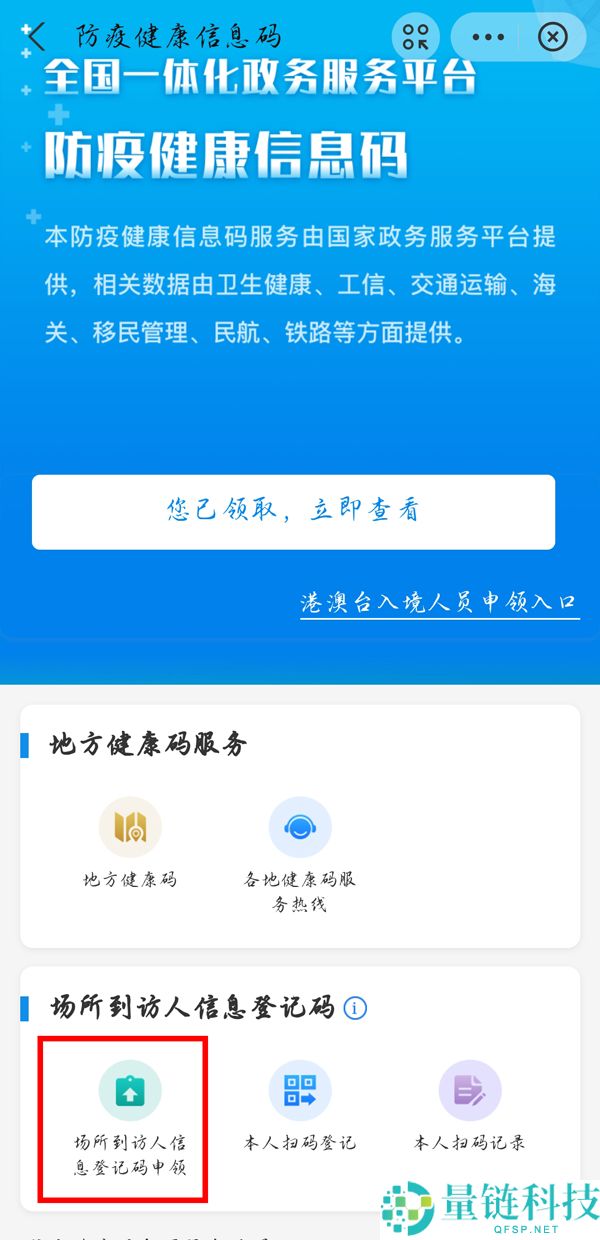Tap 您已领取，立即查看 button
This screenshot has height=1240, width=600.
(x=293, y=511)
